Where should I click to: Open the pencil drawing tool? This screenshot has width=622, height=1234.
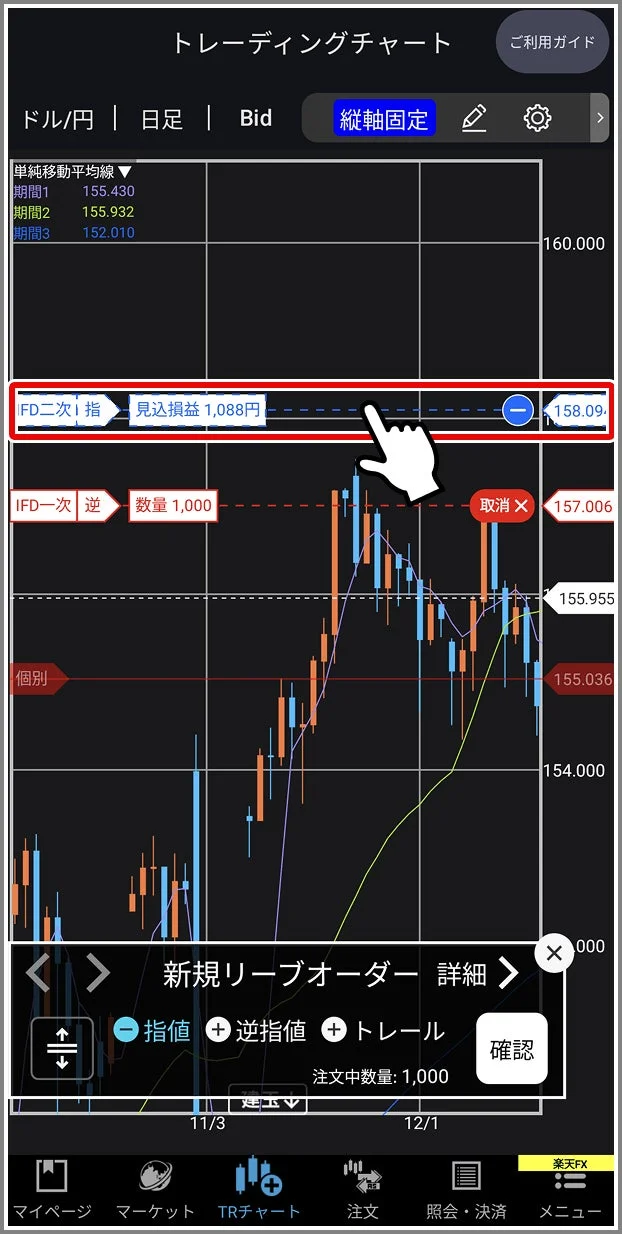pyautogui.click(x=474, y=119)
